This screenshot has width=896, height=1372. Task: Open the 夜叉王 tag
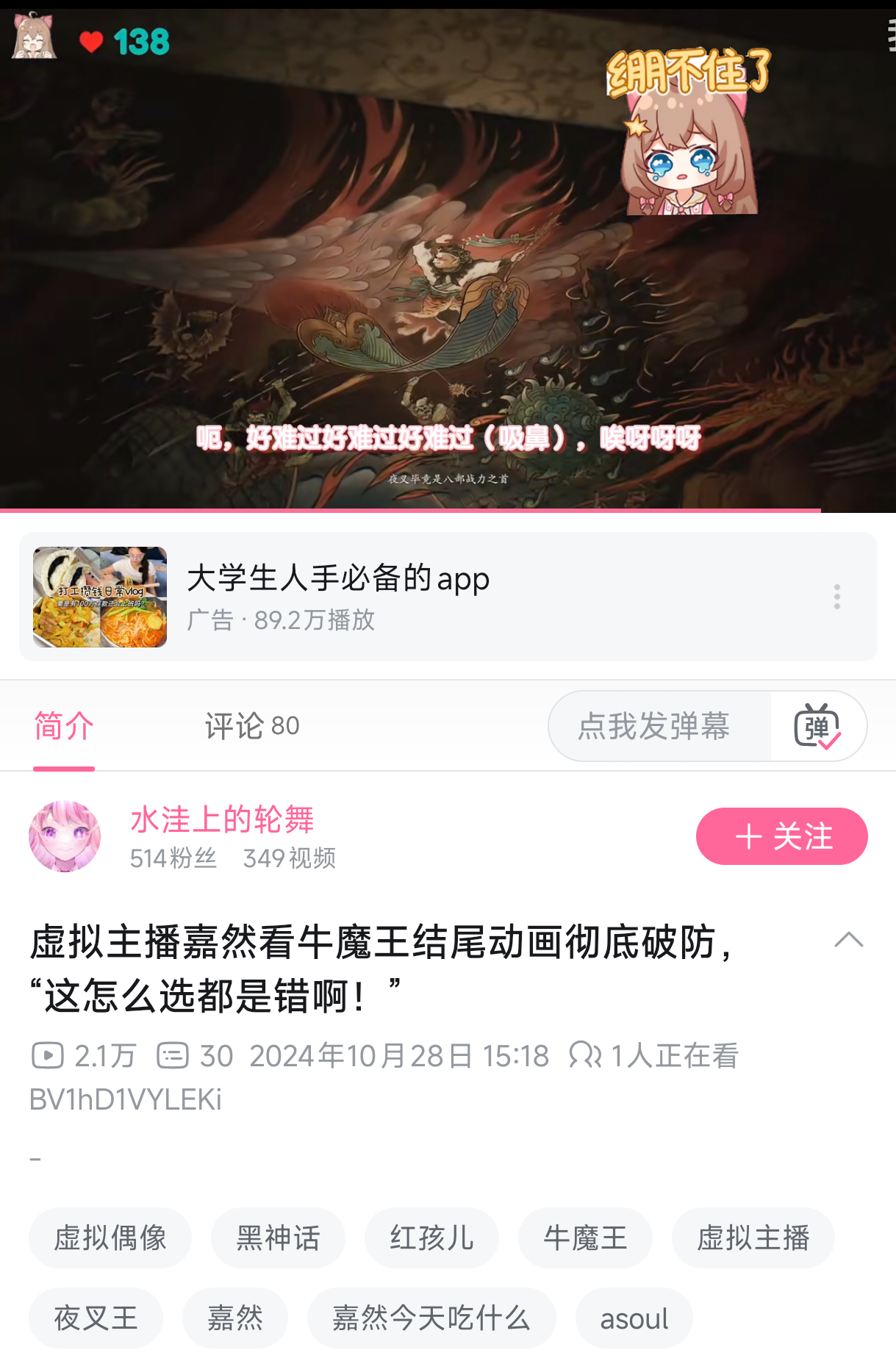pyautogui.click(x=96, y=1318)
